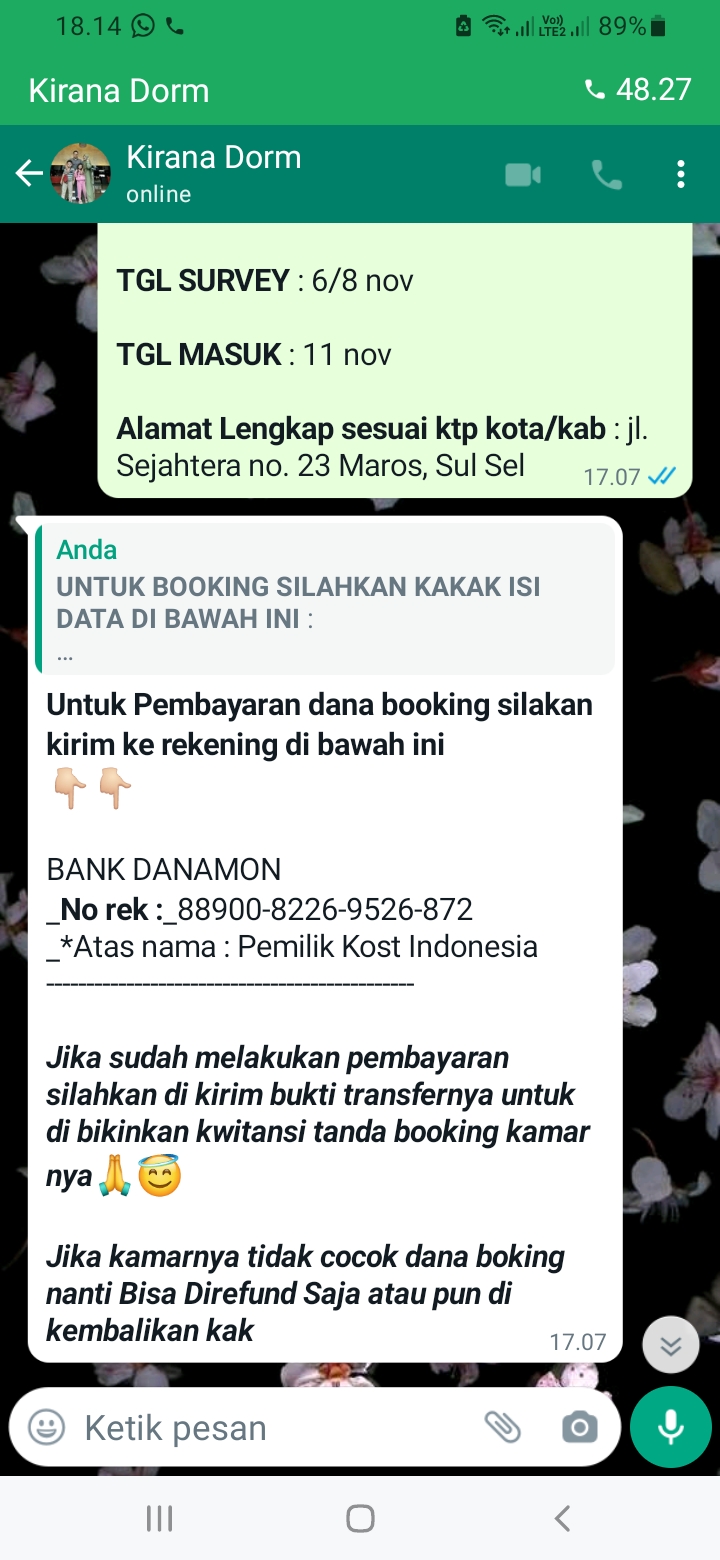Open the emoji picker
This screenshot has height=1560, width=720.
[46, 1427]
